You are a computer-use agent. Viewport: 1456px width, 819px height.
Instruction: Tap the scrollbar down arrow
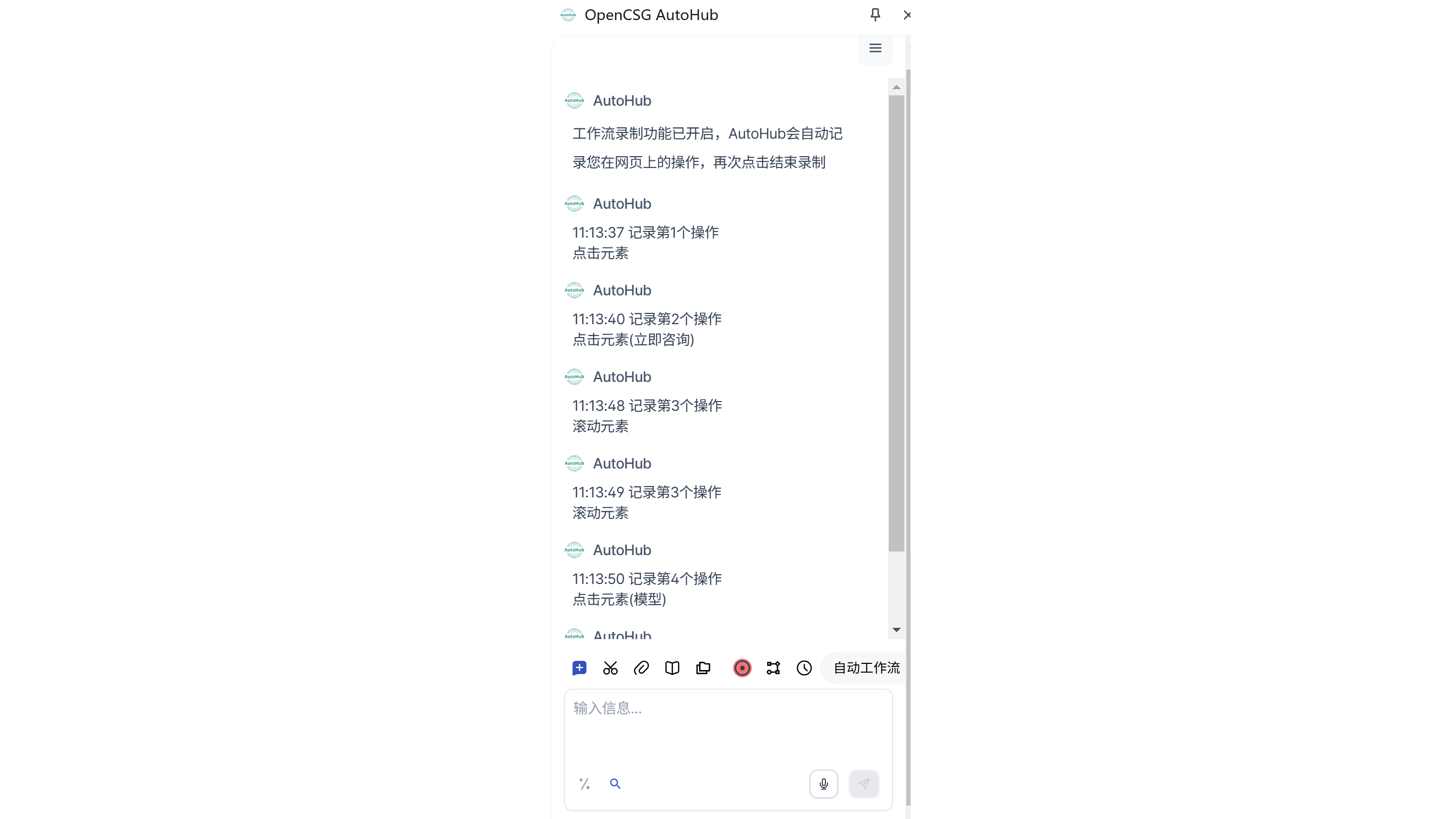897,630
